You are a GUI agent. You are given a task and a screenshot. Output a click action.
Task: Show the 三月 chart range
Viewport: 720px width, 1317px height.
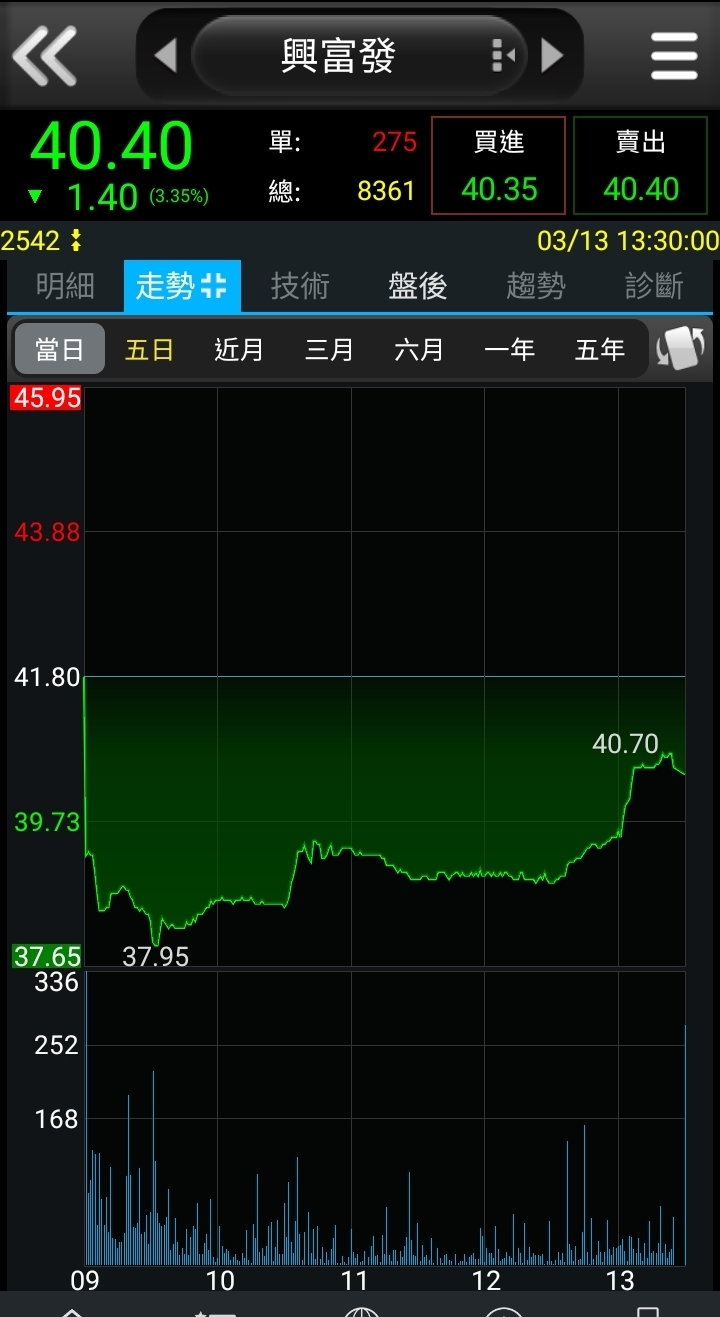329,349
